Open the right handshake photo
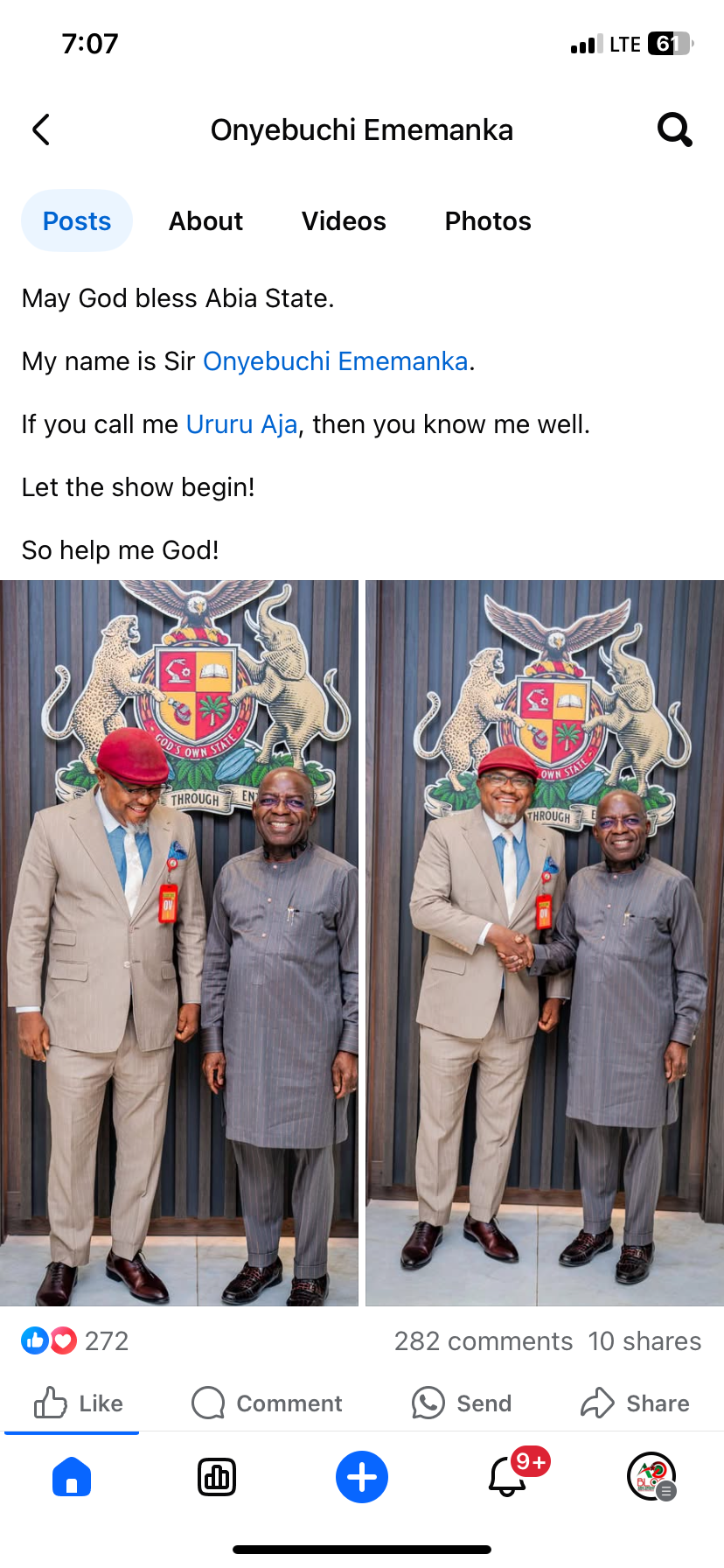 point(544,942)
